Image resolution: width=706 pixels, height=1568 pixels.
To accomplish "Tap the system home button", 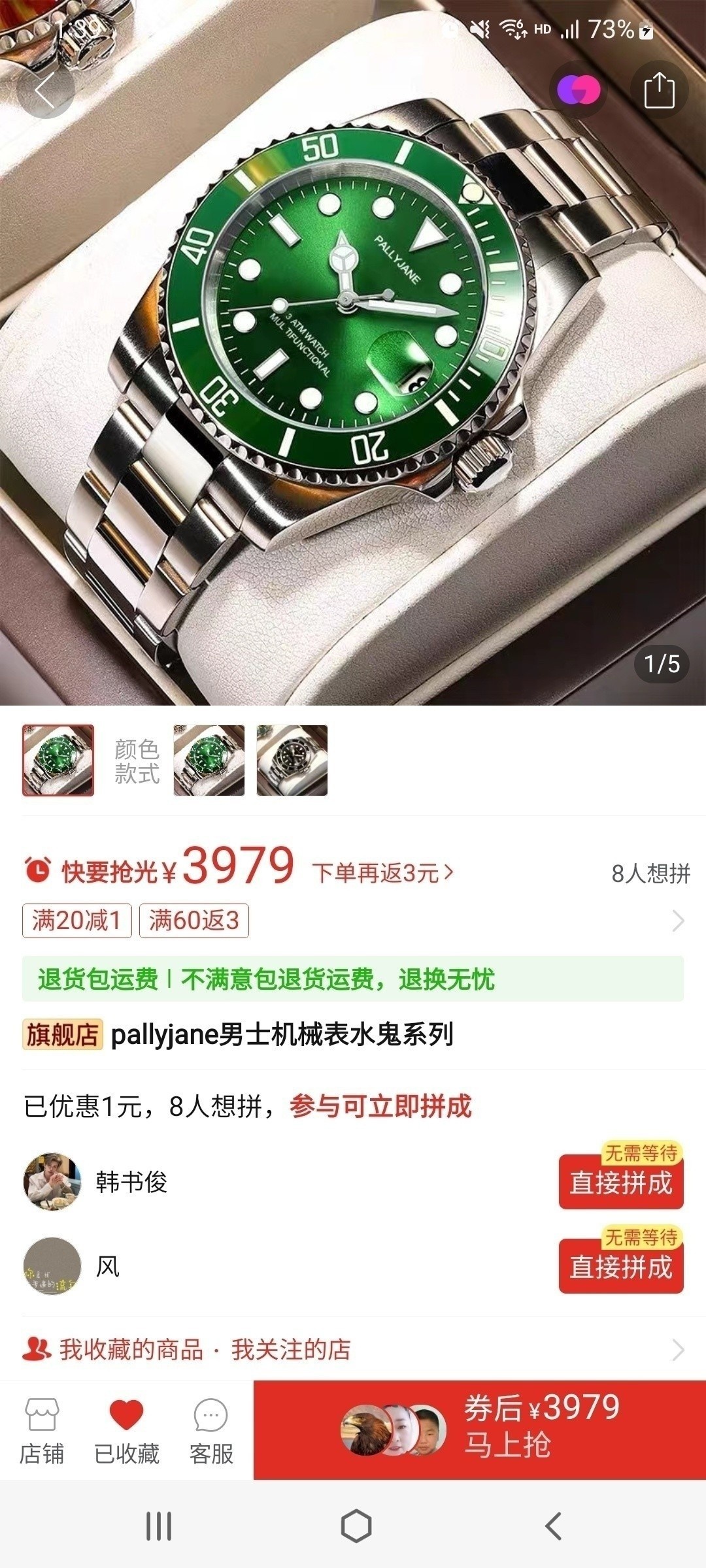I will [x=356, y=1527].
